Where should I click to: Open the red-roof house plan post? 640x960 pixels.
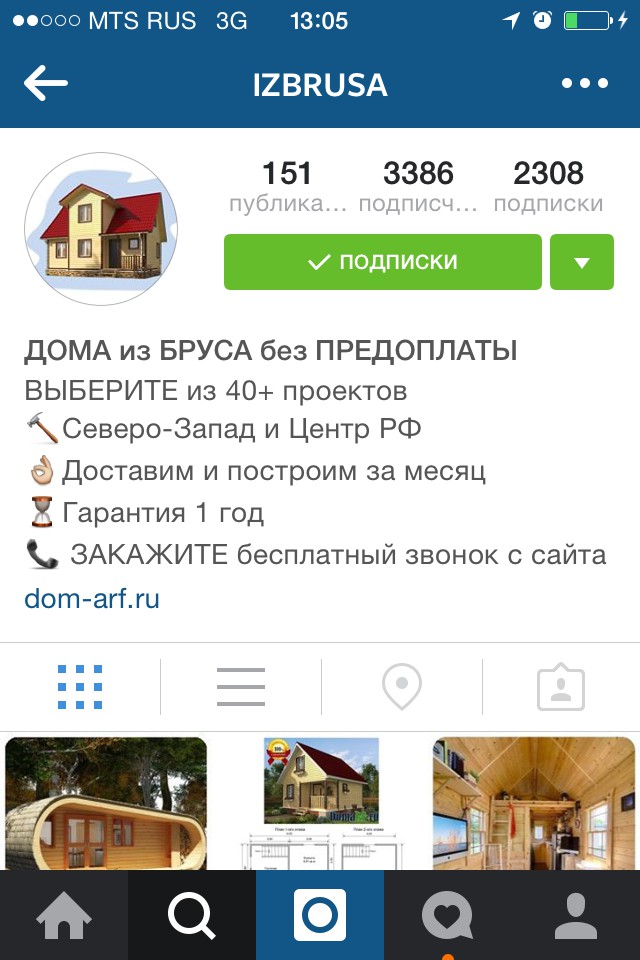(x=320, y=803)
